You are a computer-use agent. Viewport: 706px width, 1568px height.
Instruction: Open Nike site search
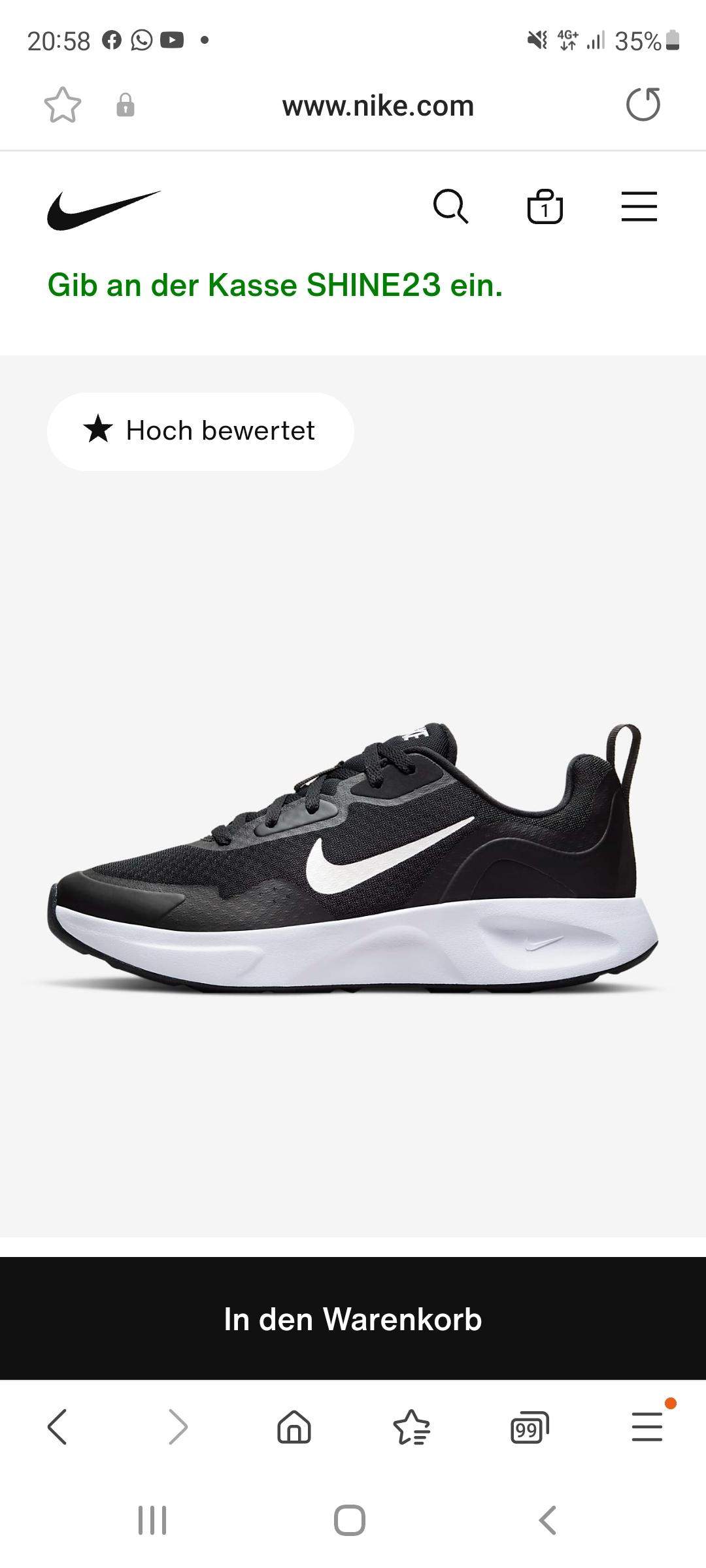[450, 207]
